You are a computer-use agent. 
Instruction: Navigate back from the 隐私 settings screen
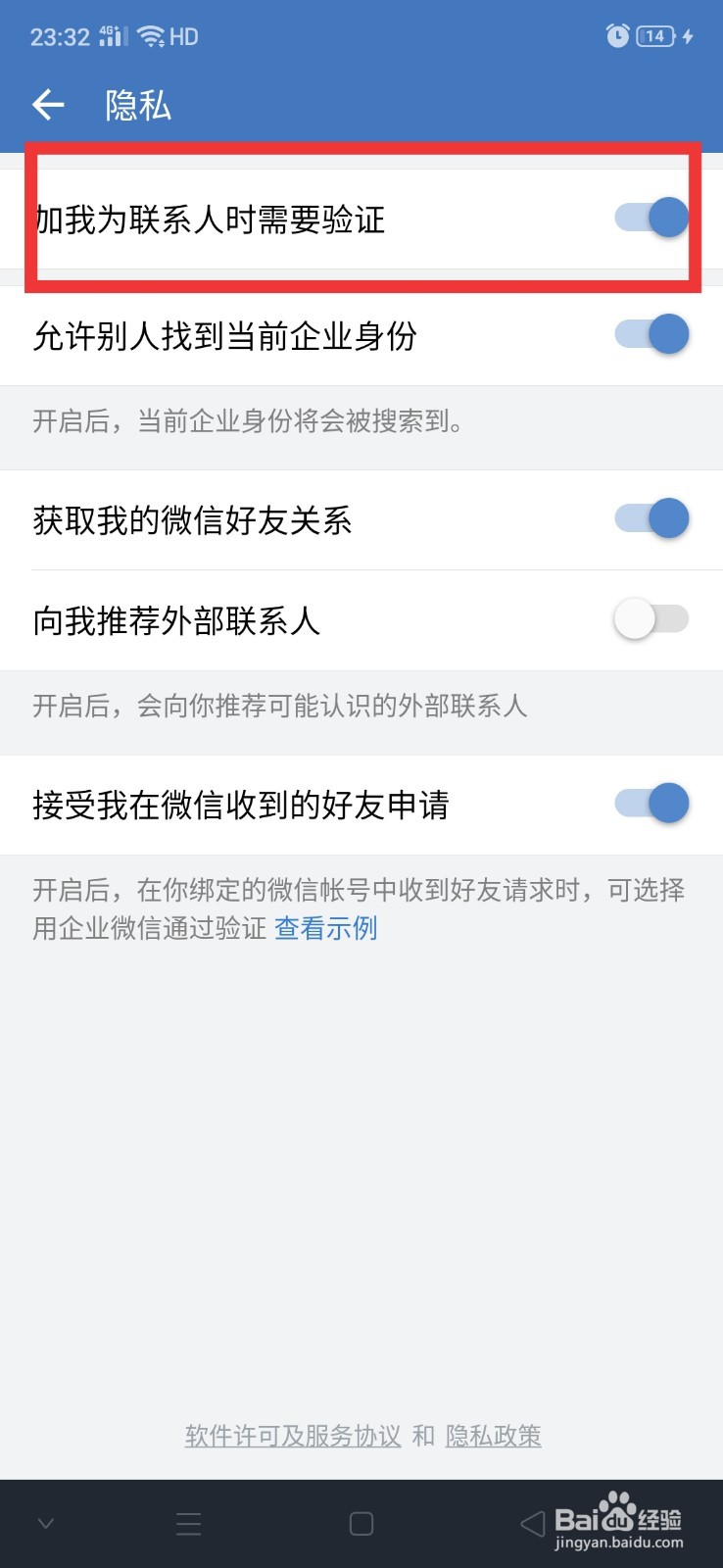click(48, 104)
